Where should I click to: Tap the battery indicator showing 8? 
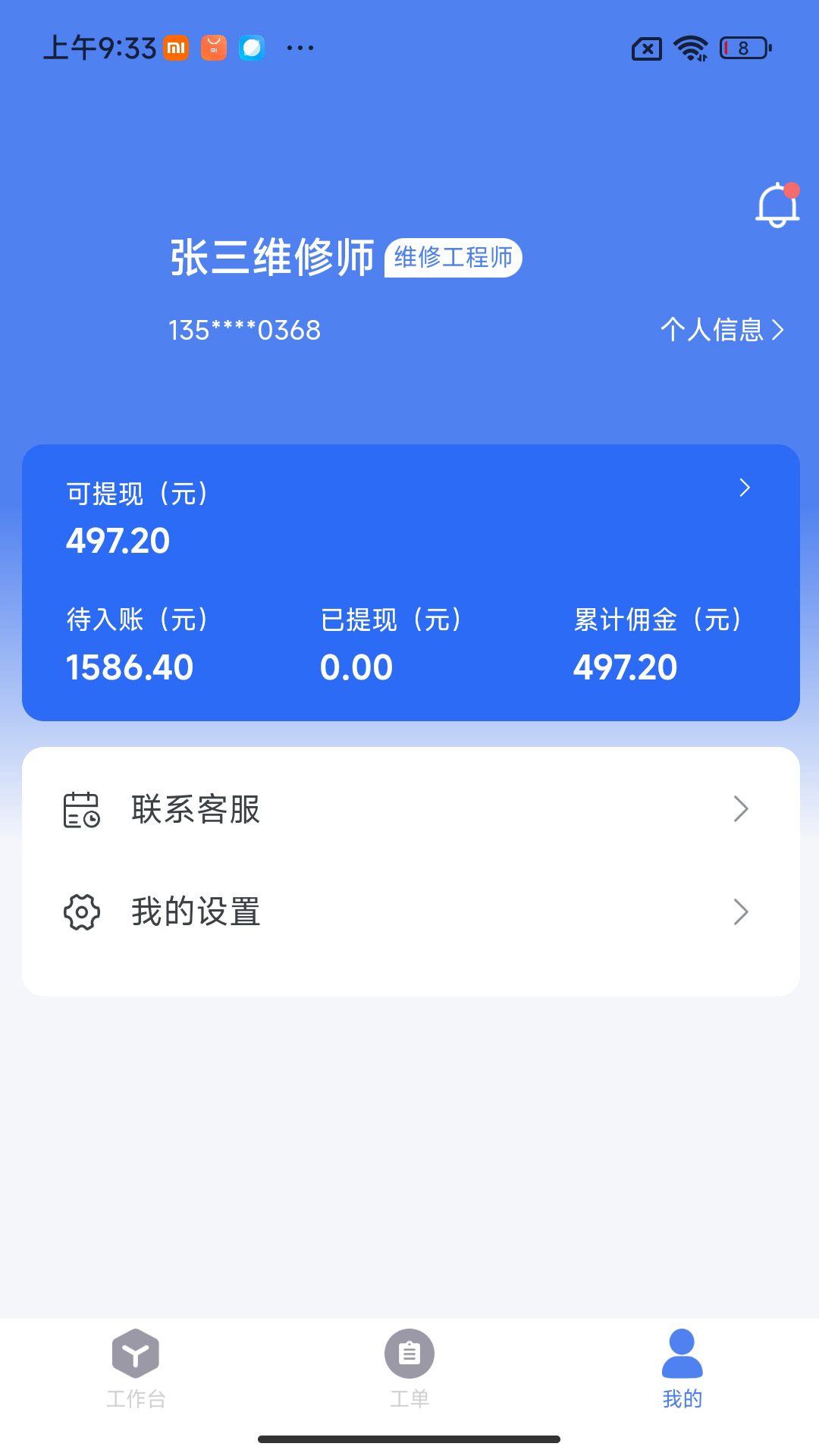[x=743, y=49]
